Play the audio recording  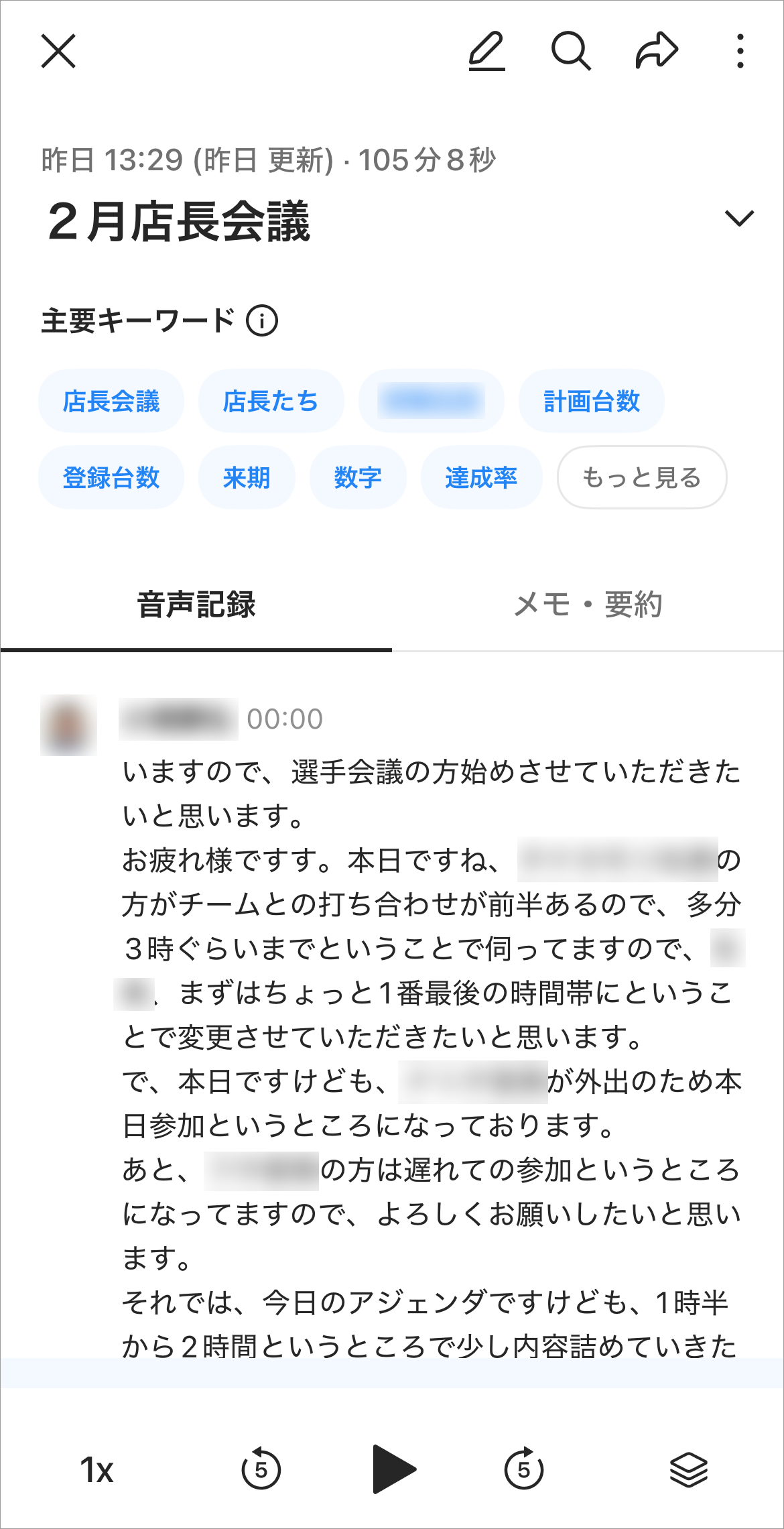393,1470
